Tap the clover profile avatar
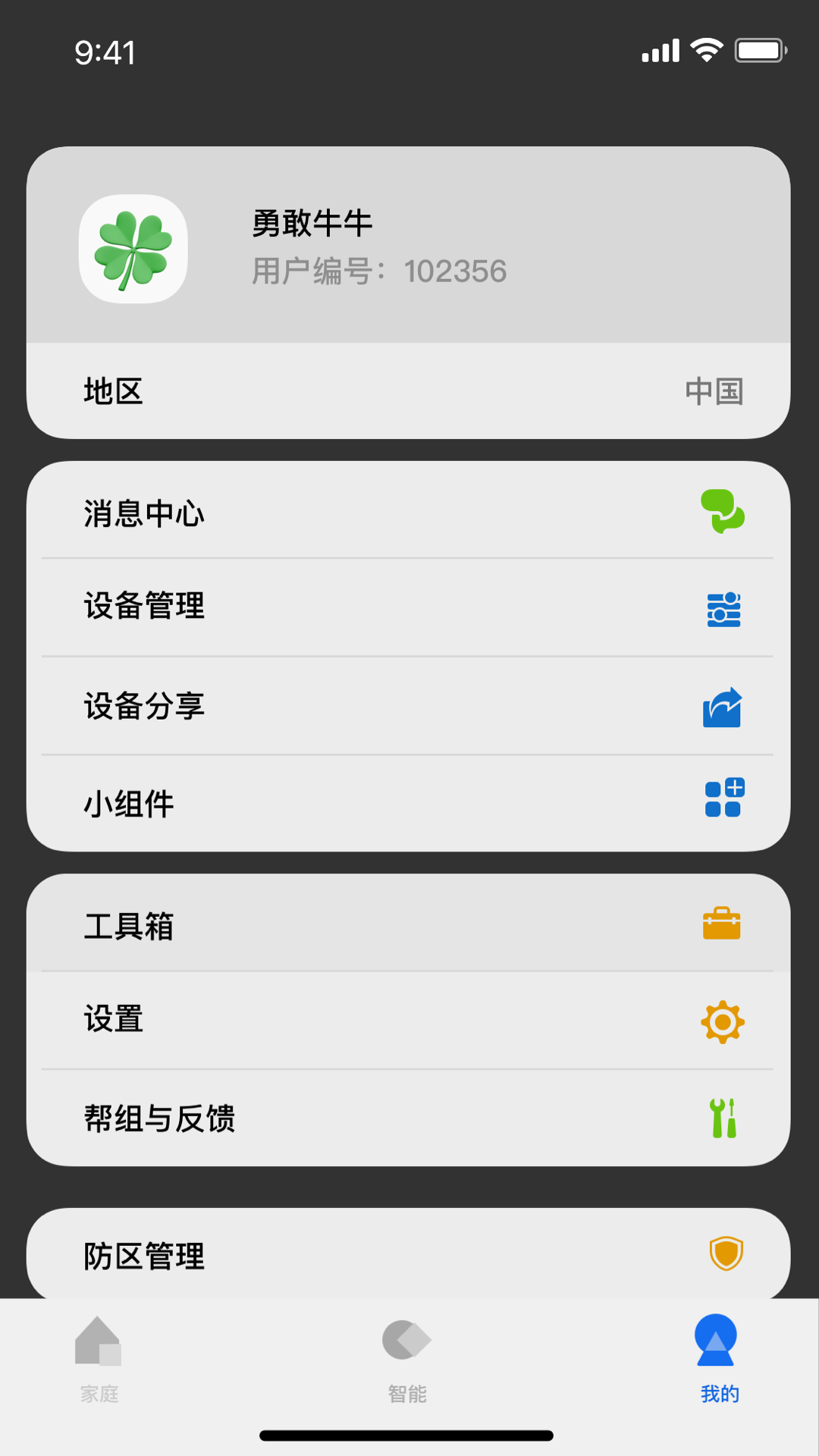This screenshot has height=1456, width=819. 131,248
